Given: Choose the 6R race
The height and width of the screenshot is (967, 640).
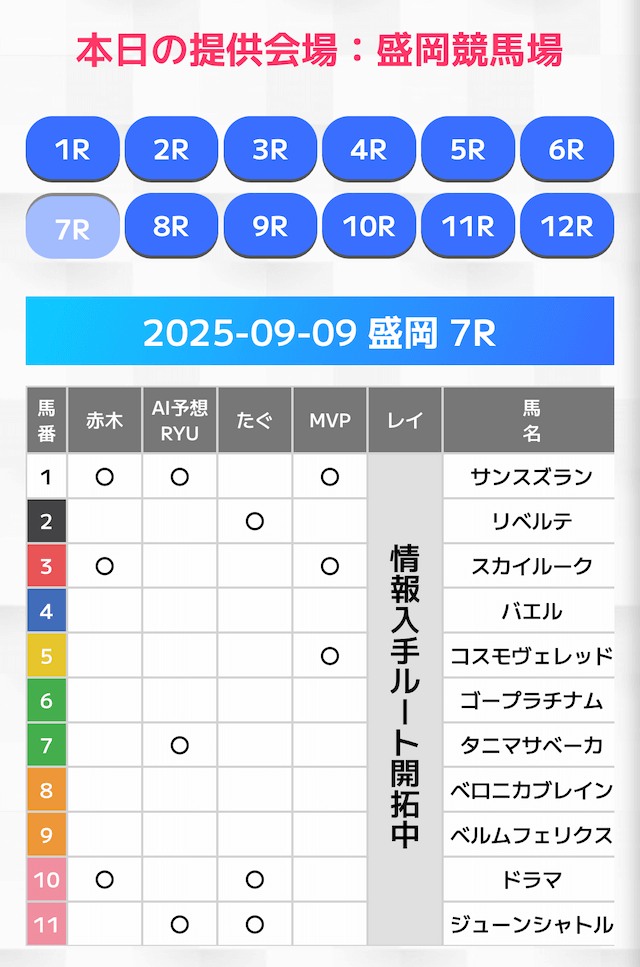Looking at the screenshot, I should 567,150.
